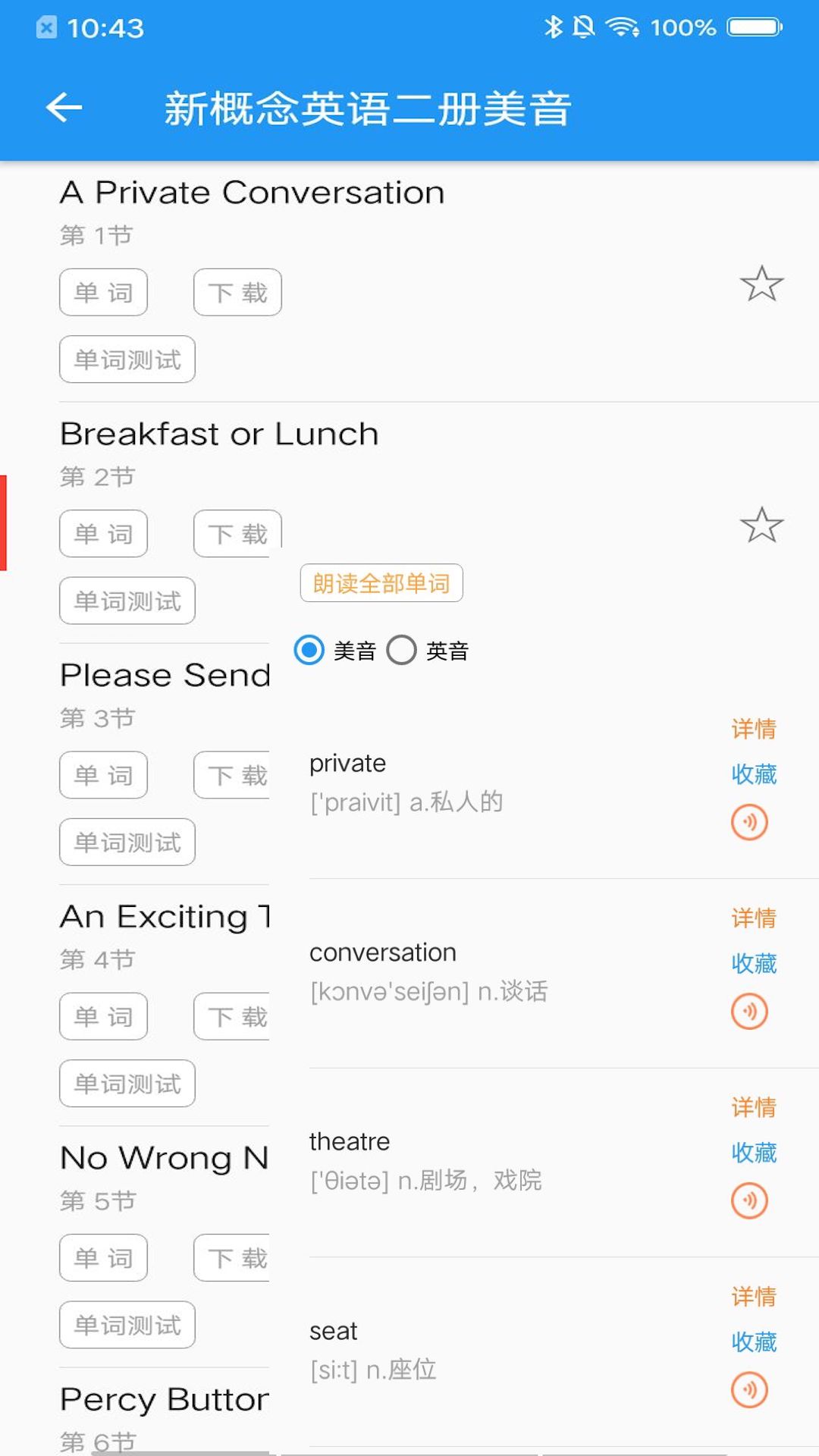Play pronunciation audio for "seat"
The width and height of the screenshot is (819, 1456).
[749, 1390]
